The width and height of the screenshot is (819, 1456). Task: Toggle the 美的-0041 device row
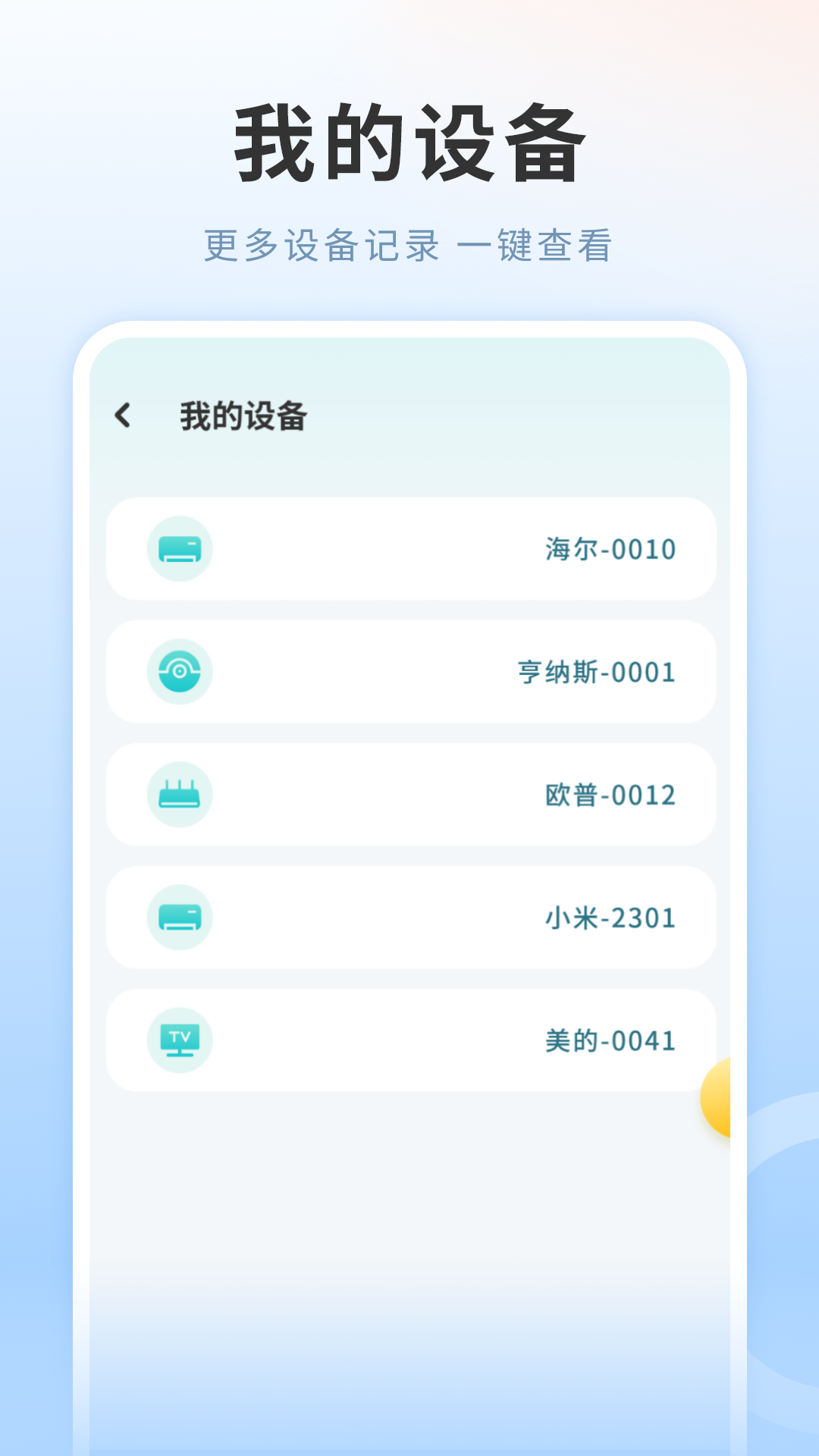click(409, 1040)
